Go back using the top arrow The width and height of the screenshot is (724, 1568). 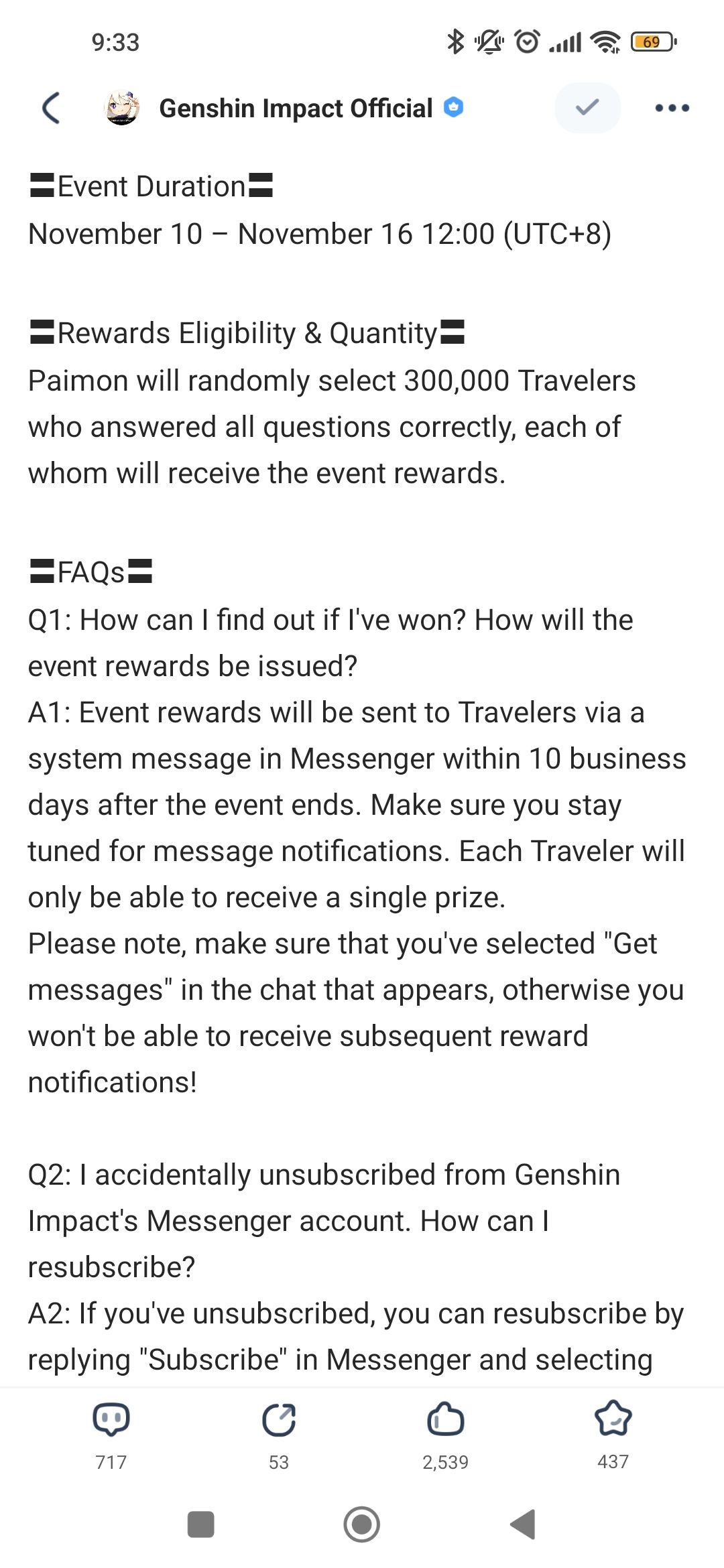point(51,108)
